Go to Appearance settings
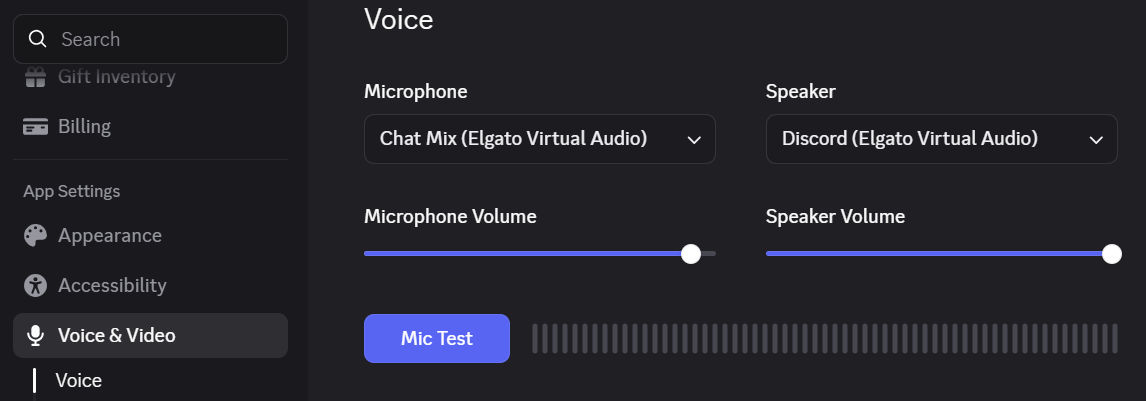This screenshot has width=1146, height=401. pos(109,235)
